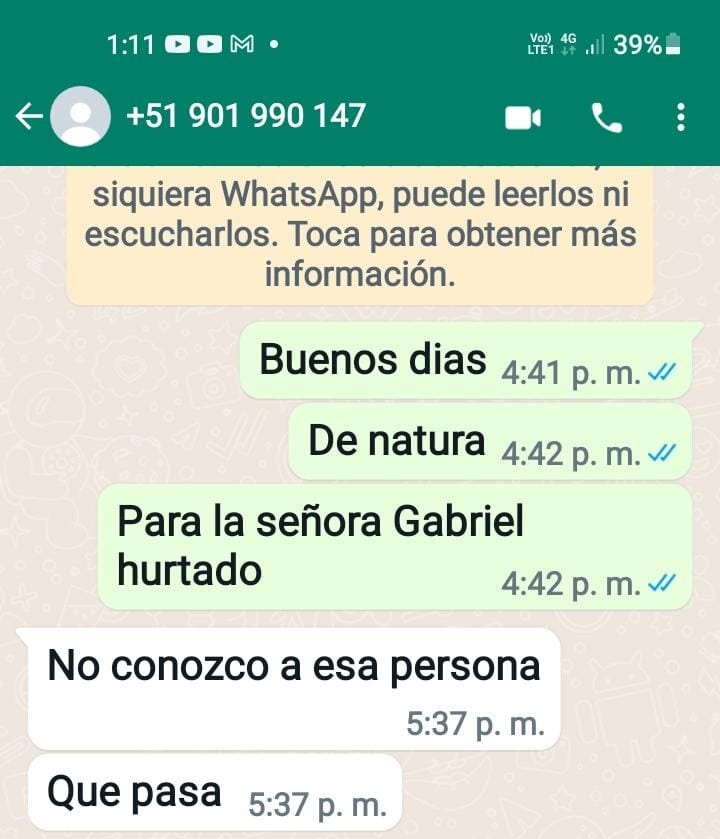
Task: Tap the encryption notice for more information
Action: (360, 232)
